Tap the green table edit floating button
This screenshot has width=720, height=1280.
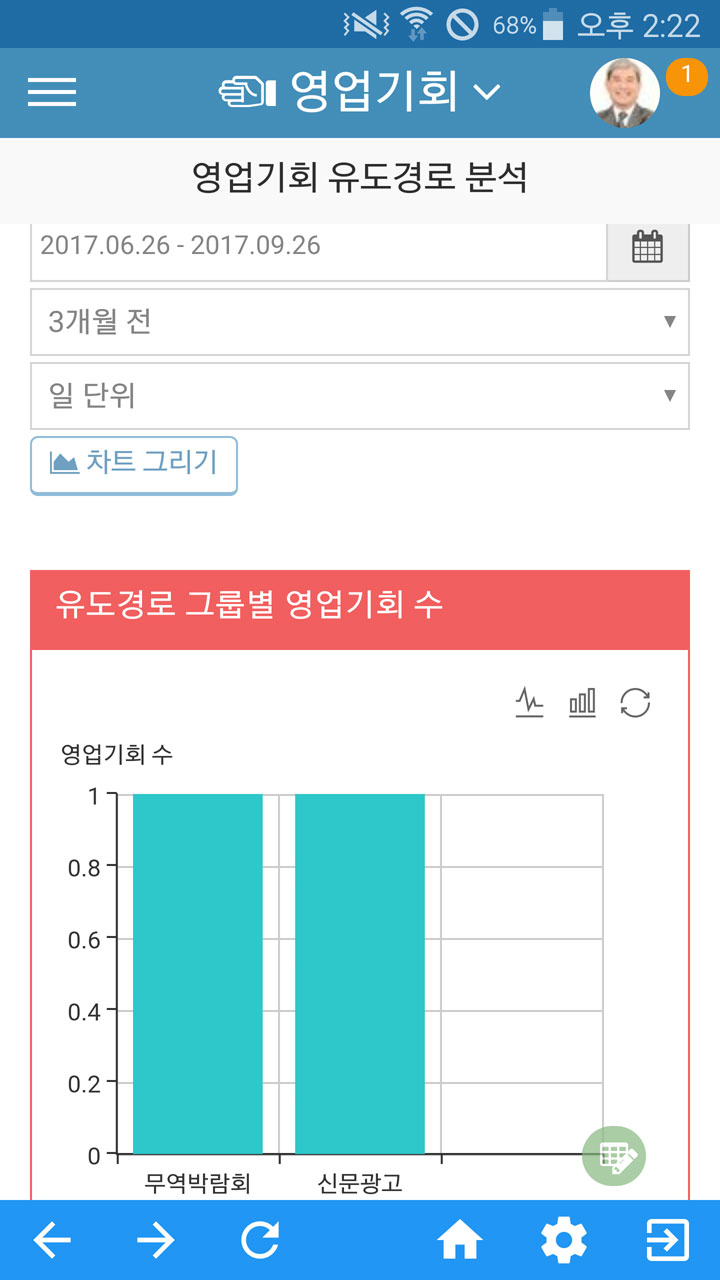(614, 1157)
